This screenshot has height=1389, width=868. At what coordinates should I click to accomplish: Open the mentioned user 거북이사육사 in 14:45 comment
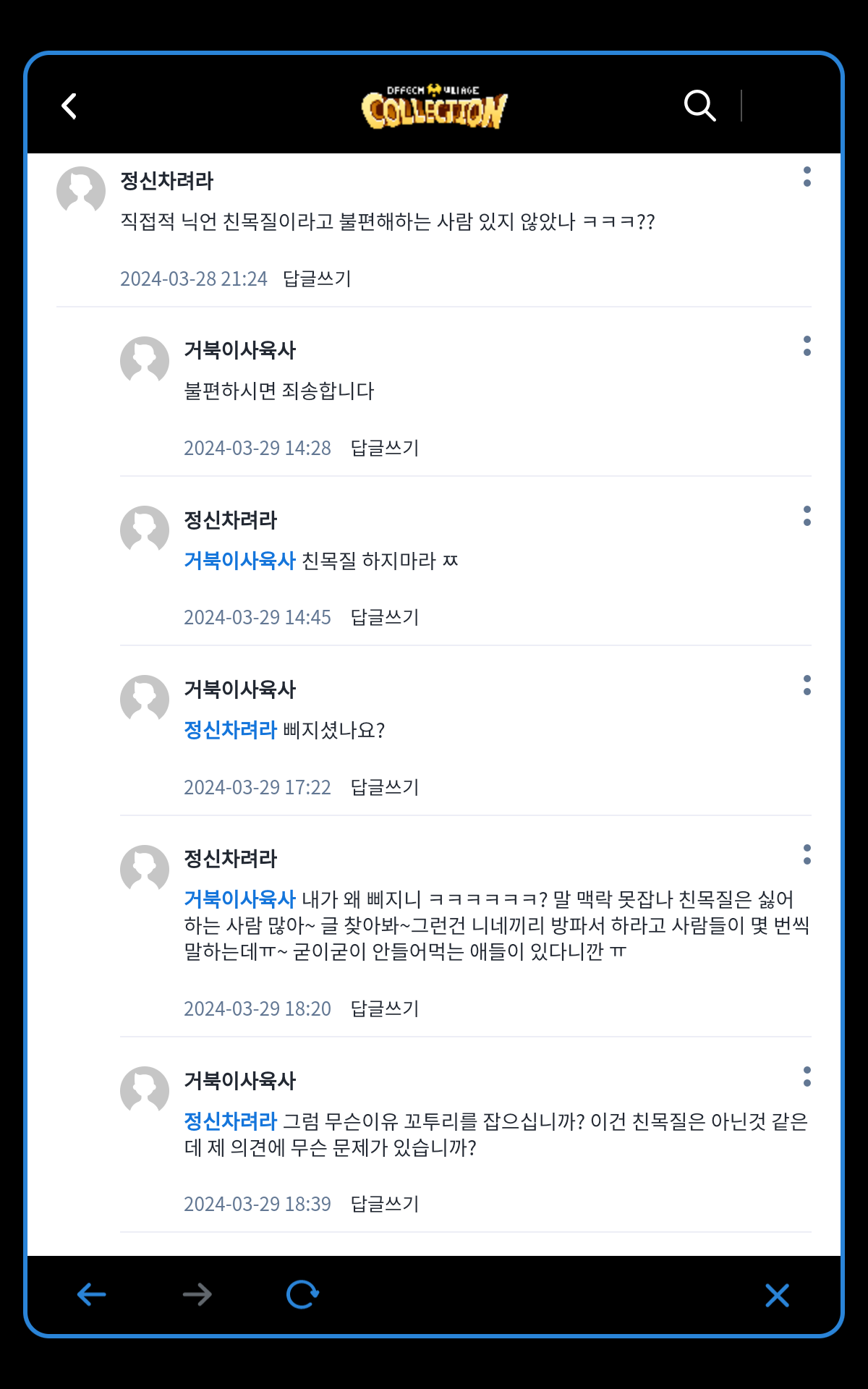pos(239,561)
